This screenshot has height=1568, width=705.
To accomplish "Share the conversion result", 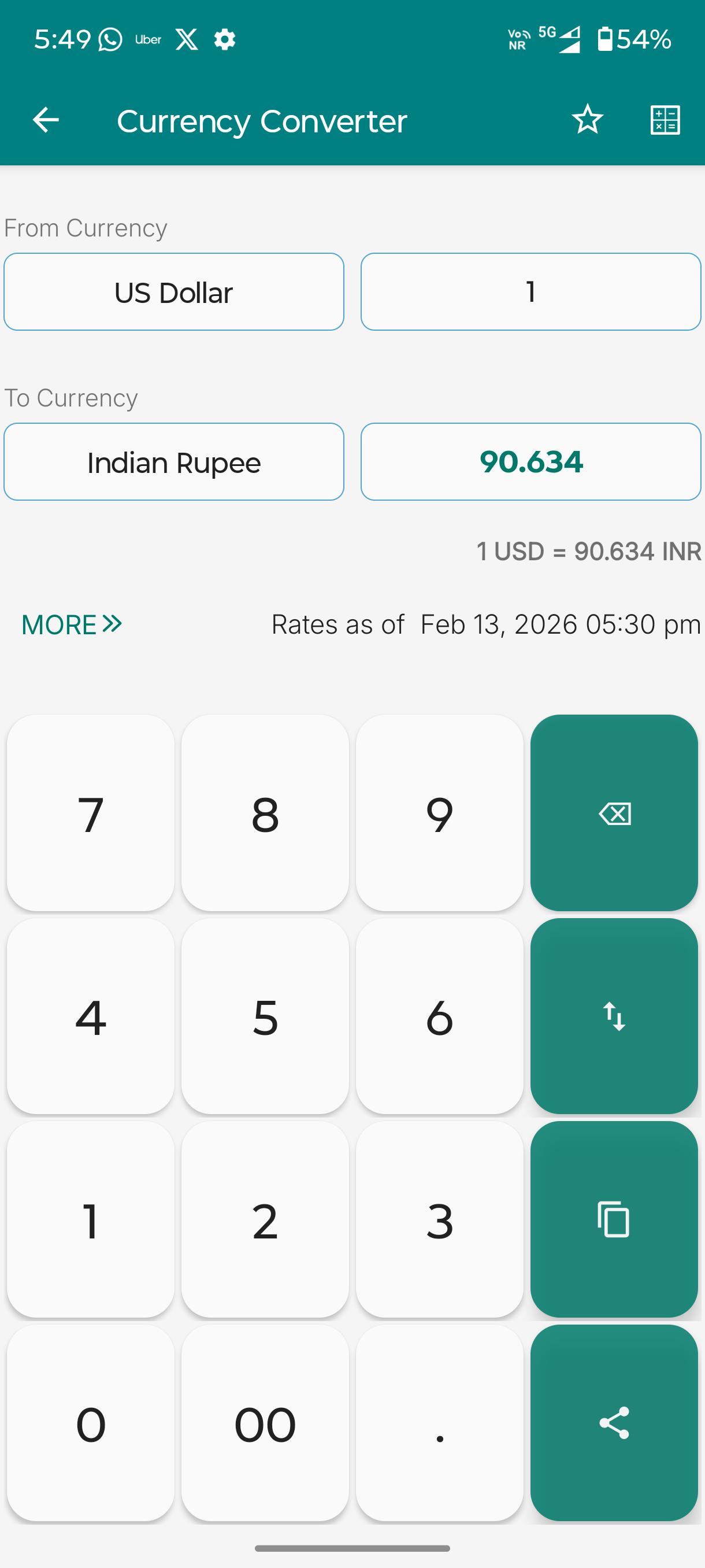I will coord(614,1422).
